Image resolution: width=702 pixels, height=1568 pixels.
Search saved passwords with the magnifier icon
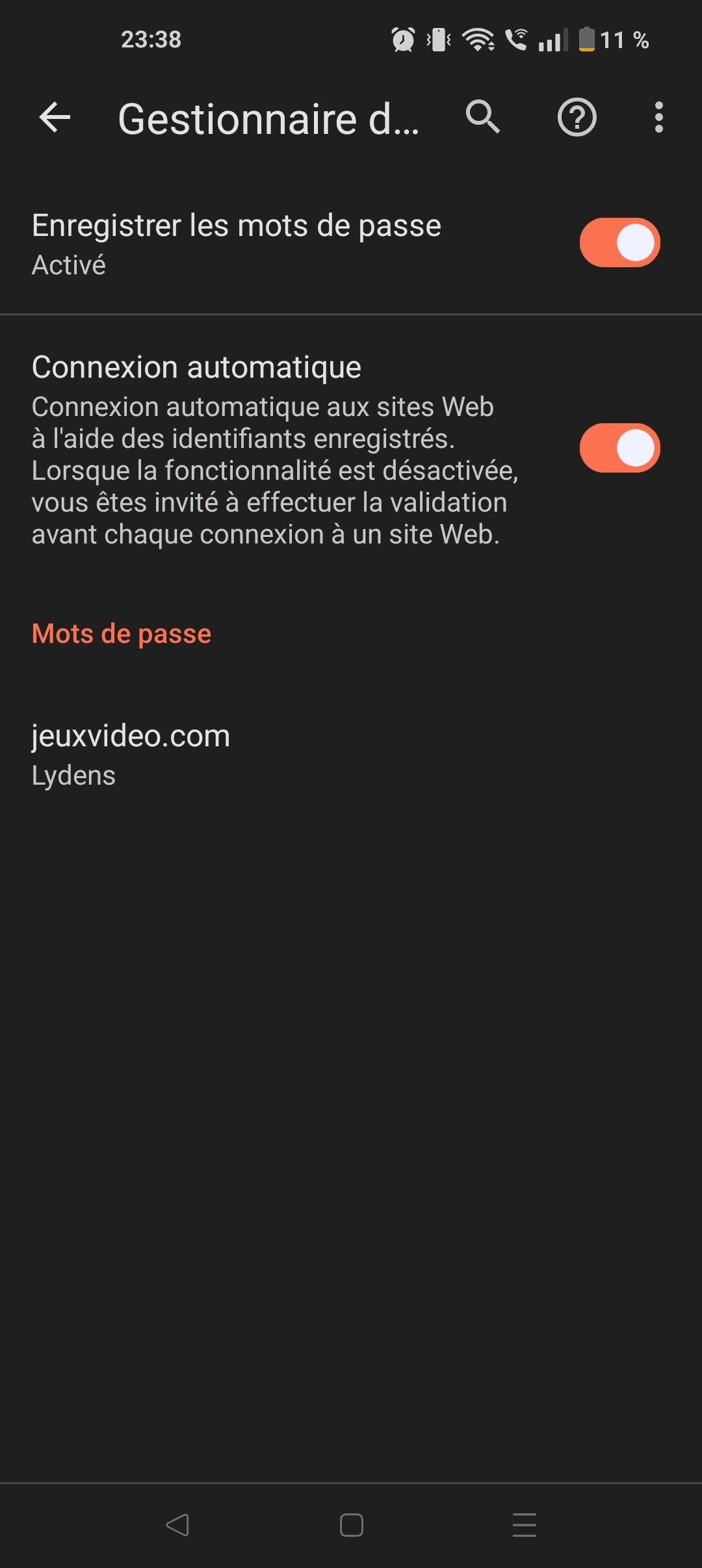[x=483, y=118]
